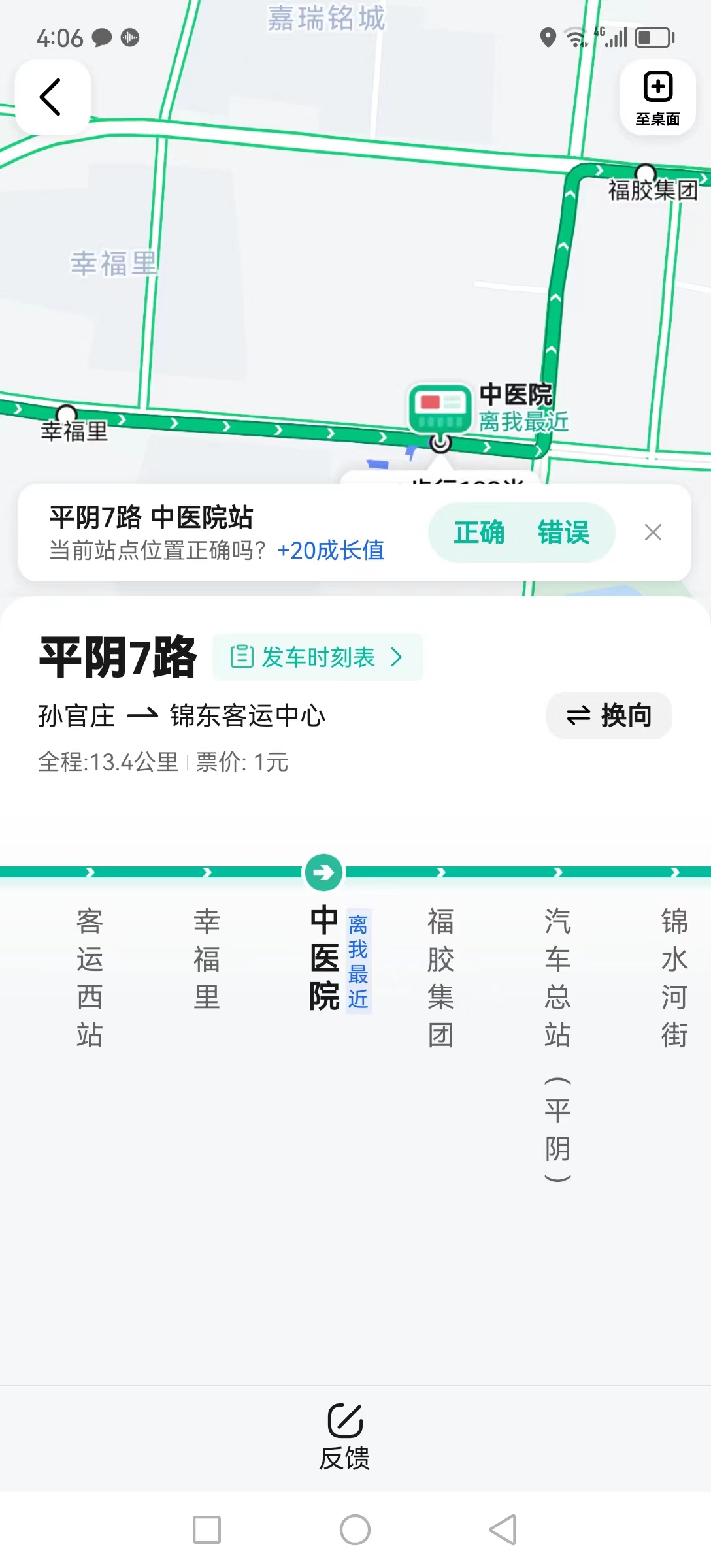Open recent apps with the square button
The width and height of the screenshot is (711, 1568).
pos(207,1529)
